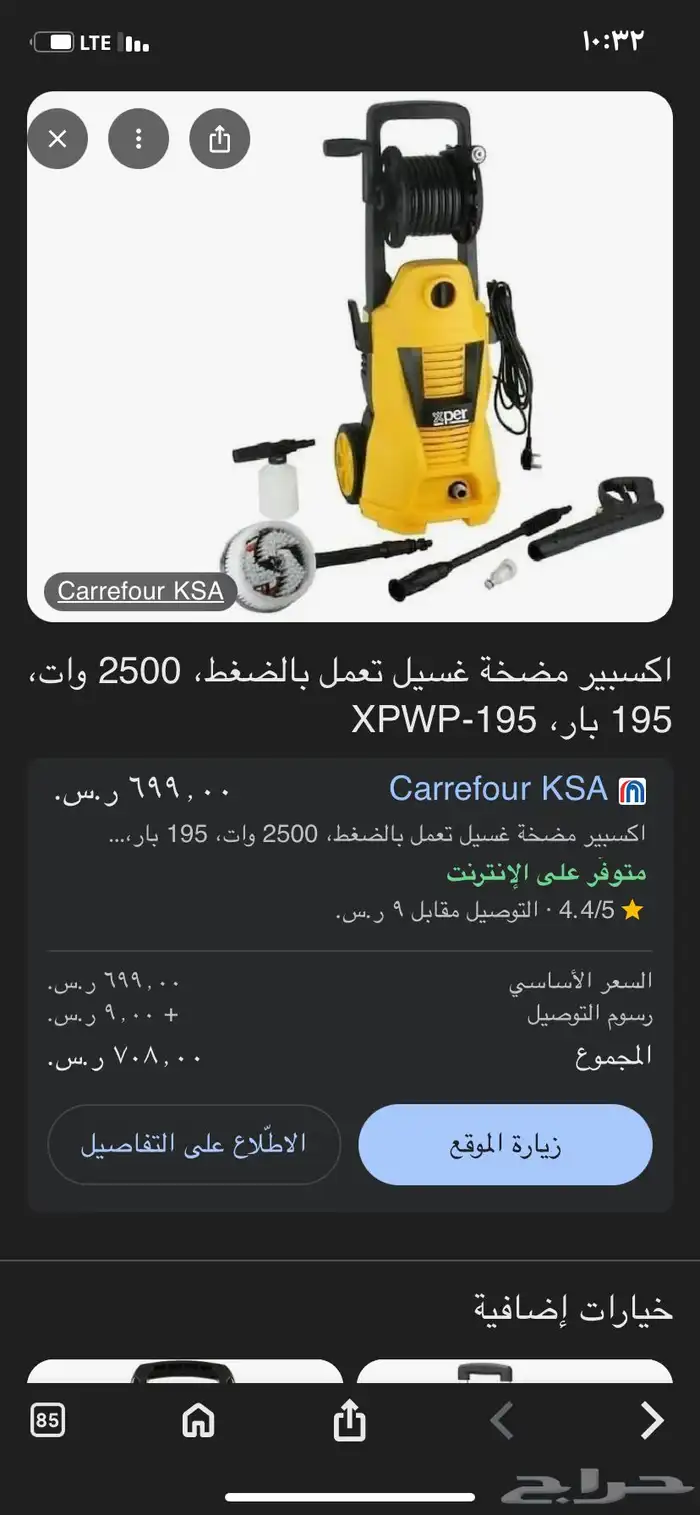The image size is (700, 1515).
Task: Close the product image viewer
Action: point(57,139)
